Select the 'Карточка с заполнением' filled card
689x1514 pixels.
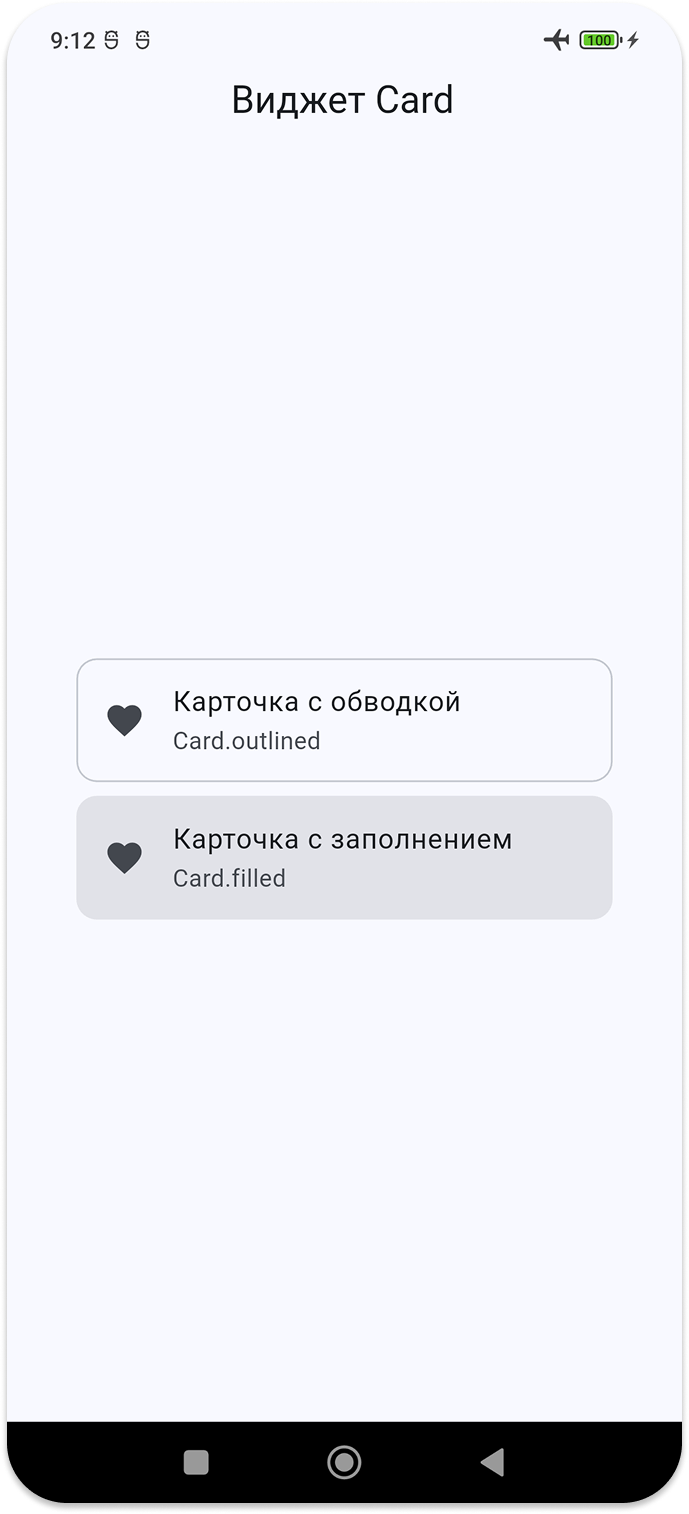pyautogui.click(x=344, y=857)
